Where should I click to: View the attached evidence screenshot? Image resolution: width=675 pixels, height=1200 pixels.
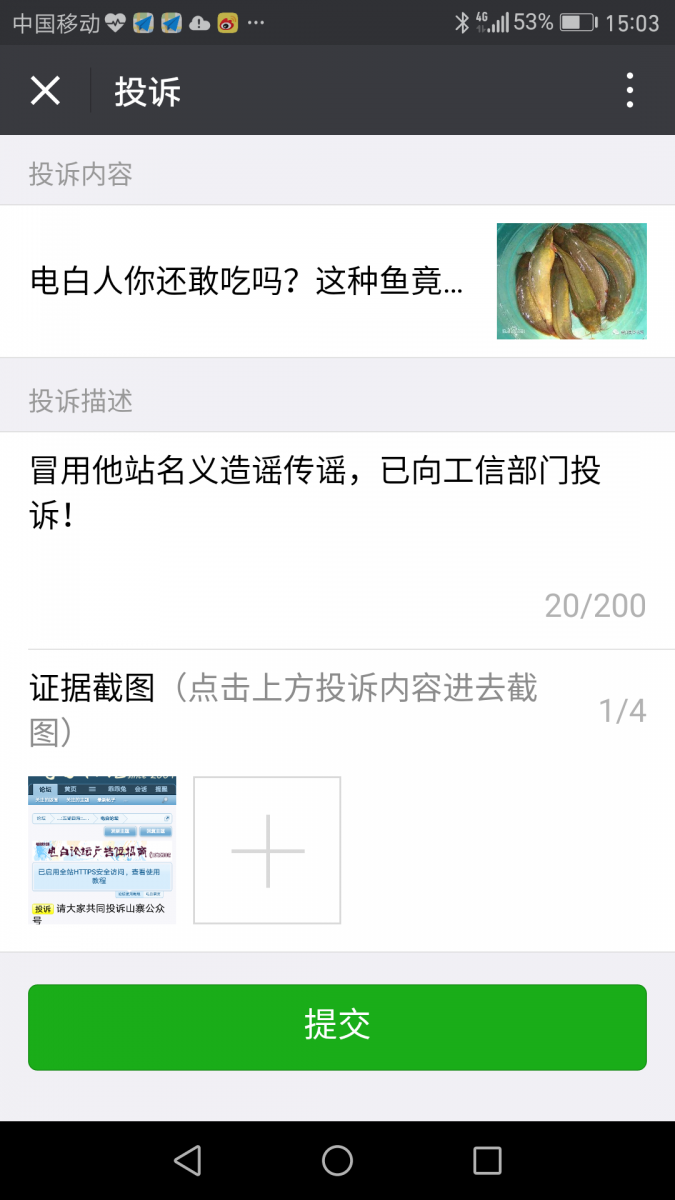(102, 850)
